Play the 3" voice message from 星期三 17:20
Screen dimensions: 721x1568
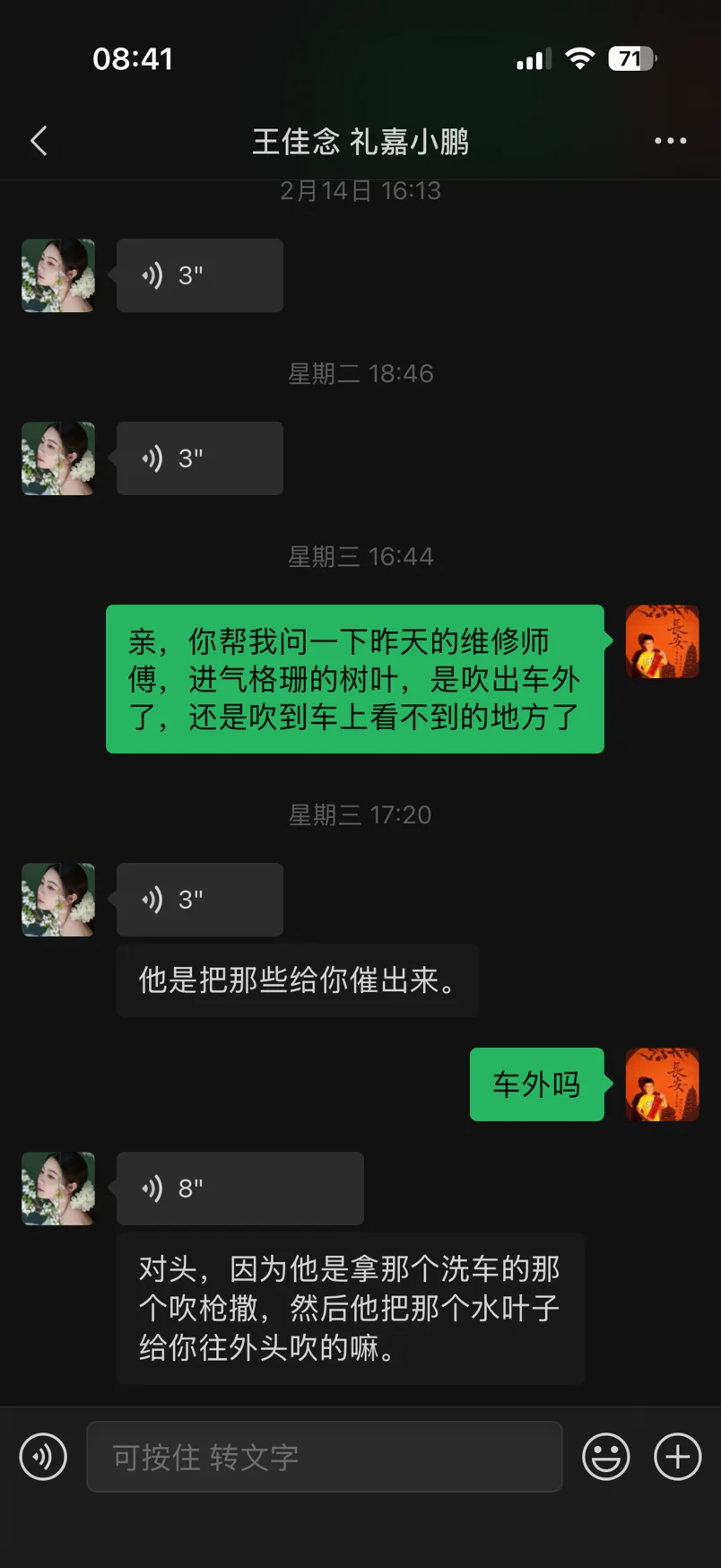click(x=200, y=900)
